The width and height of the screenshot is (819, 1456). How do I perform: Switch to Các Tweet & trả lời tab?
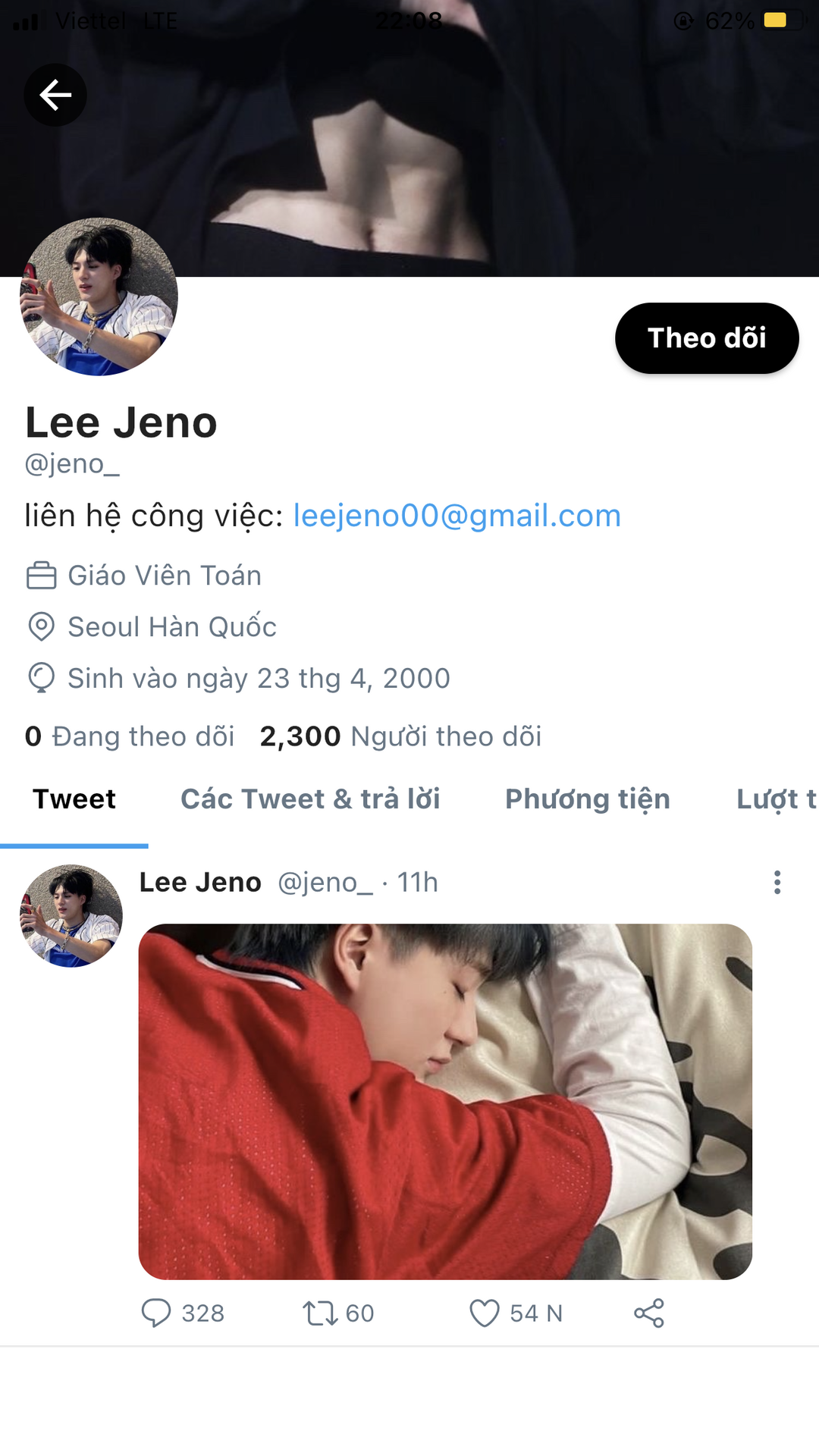[x=310, y=799]
